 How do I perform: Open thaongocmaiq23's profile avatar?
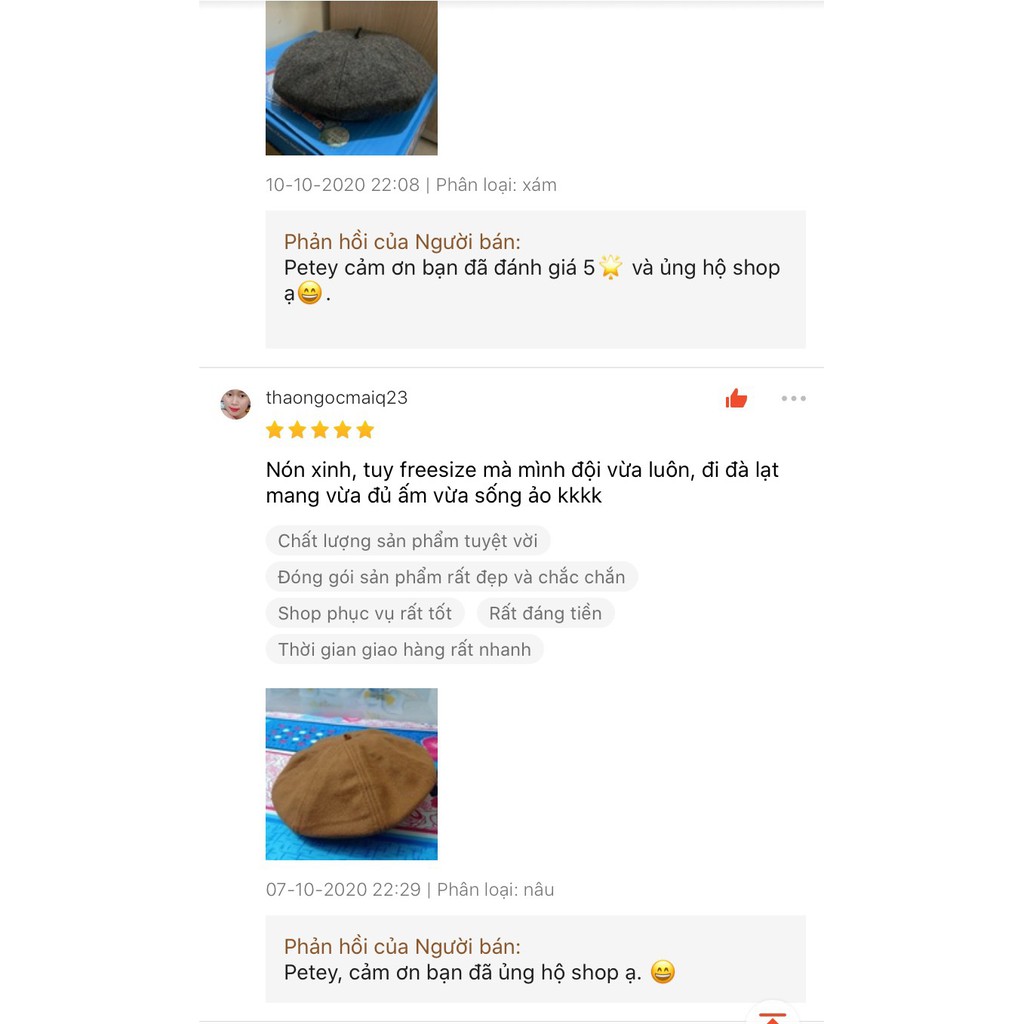pos(236,404)
